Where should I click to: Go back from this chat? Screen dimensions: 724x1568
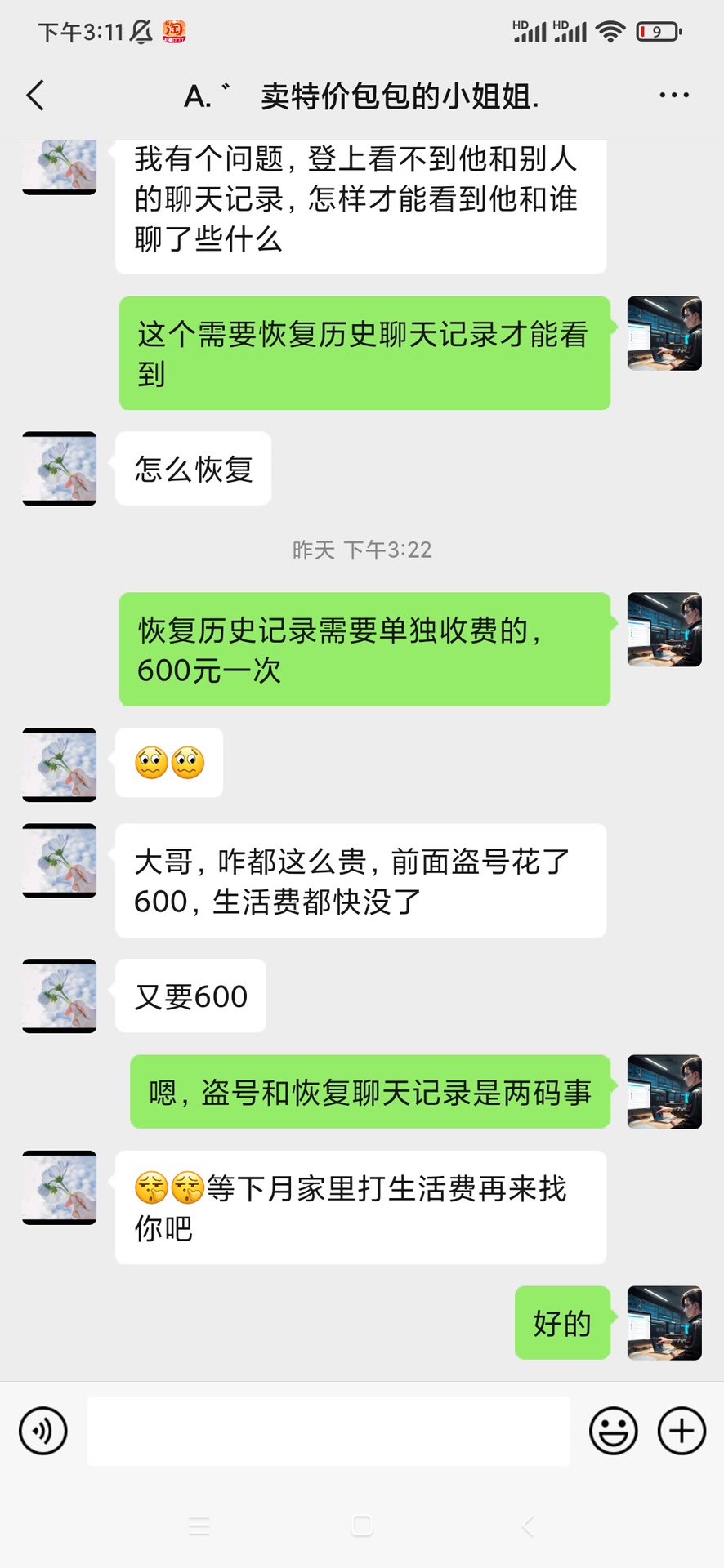36,96
